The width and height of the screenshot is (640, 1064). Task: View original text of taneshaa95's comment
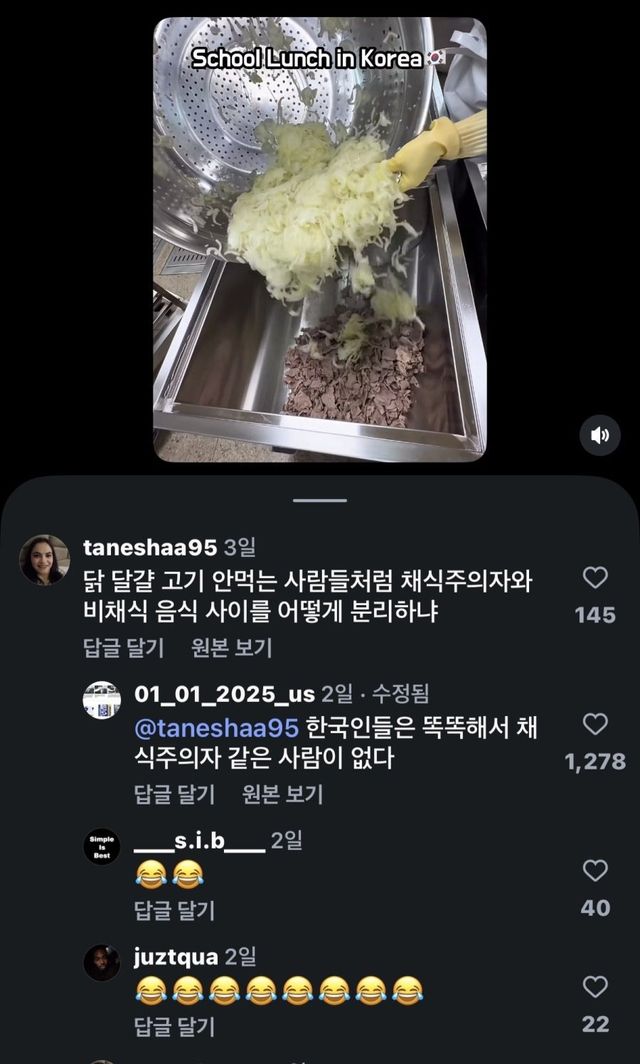coord(232,648)
